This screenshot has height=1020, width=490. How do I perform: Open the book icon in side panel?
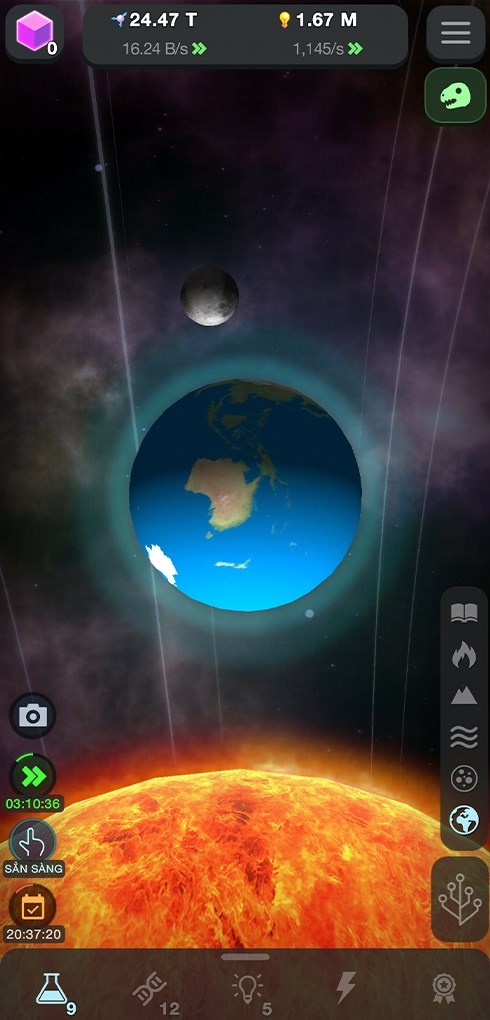click(x=464, y=613)
